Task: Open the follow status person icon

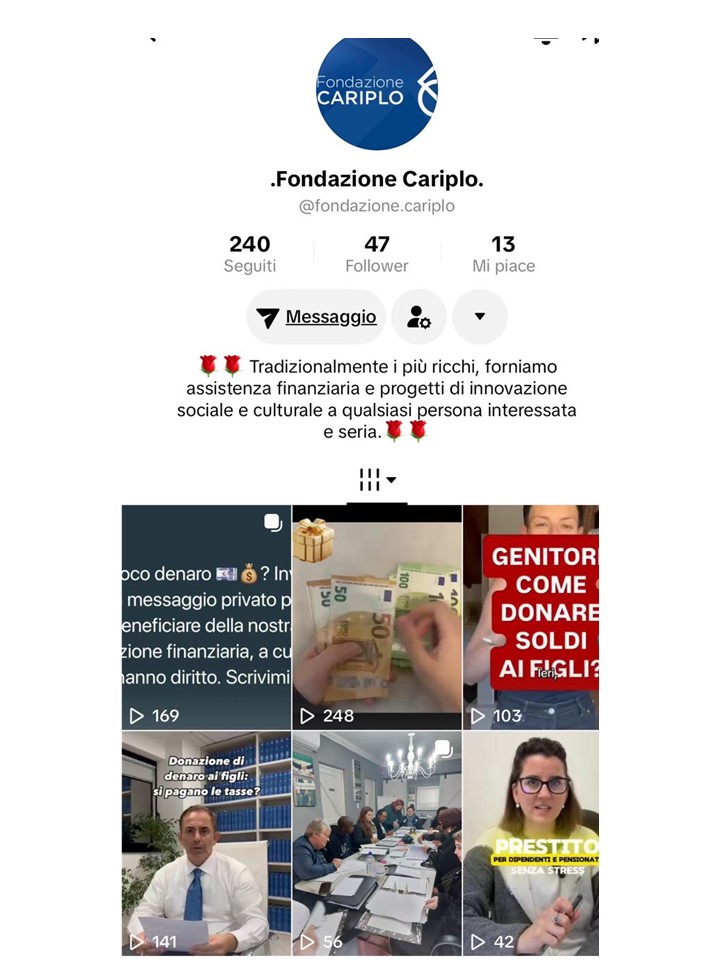Action: tap(419, 317)
